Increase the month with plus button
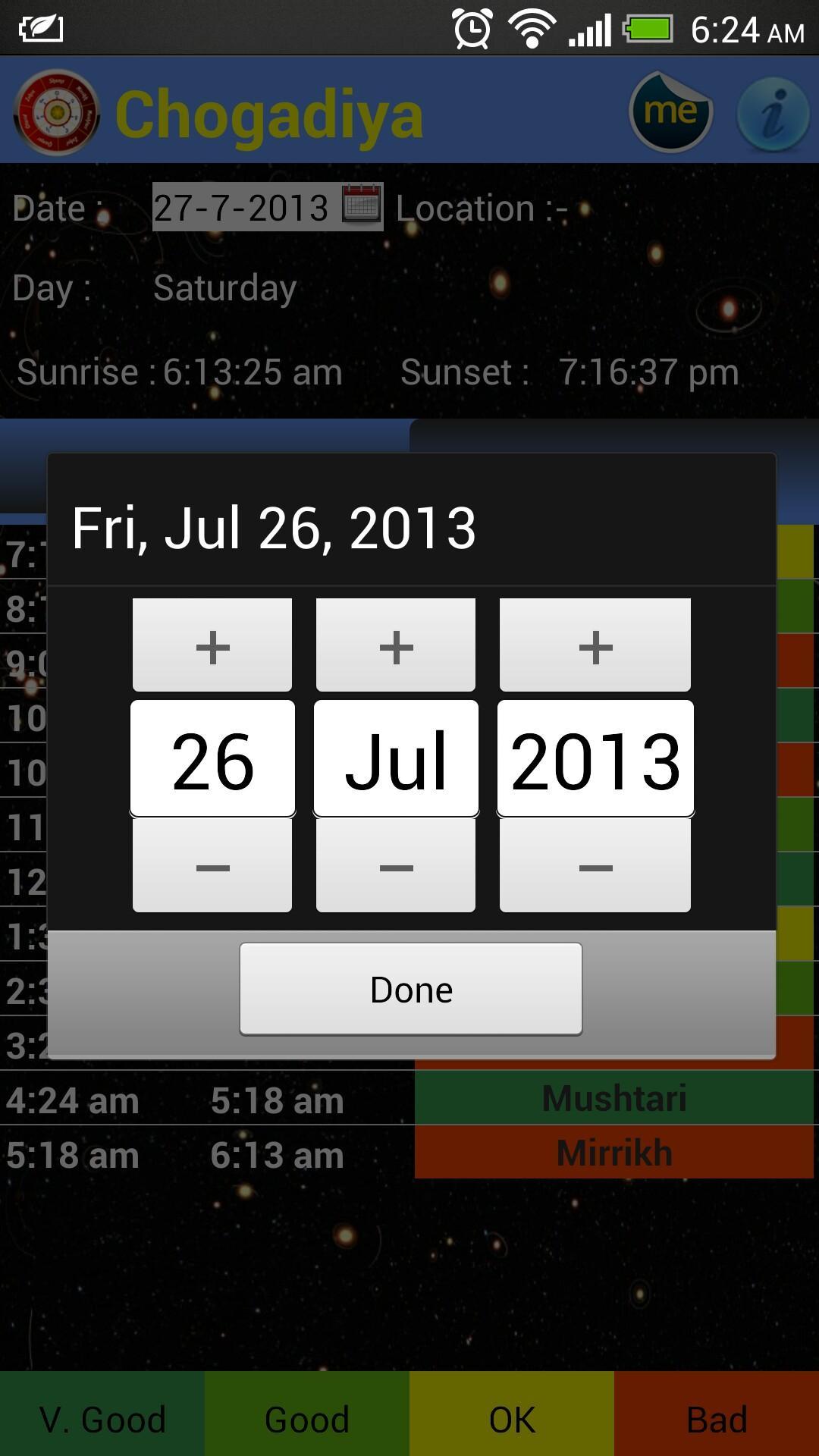The height and width of the screenshot is (1456, 819). pyautogui.click(x=396, y=645)
